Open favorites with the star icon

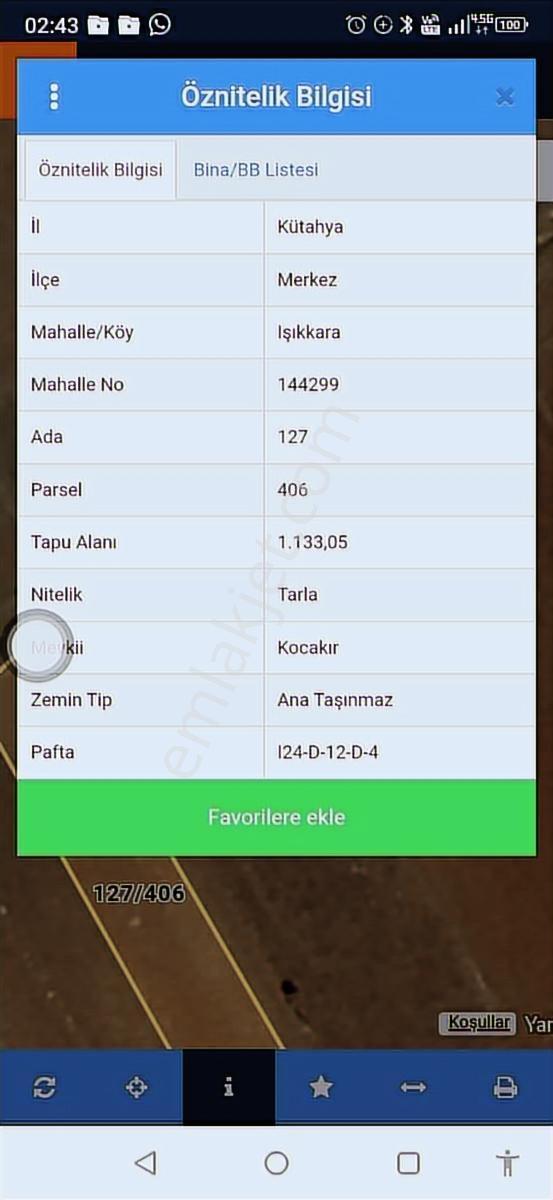321,1087
